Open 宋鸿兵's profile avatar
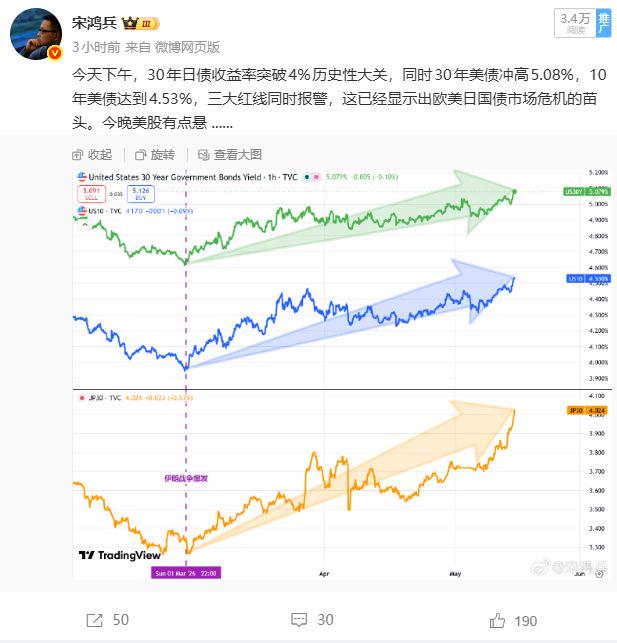The height and width of the screenshot is (643, 617). click(x=36, y=34)
